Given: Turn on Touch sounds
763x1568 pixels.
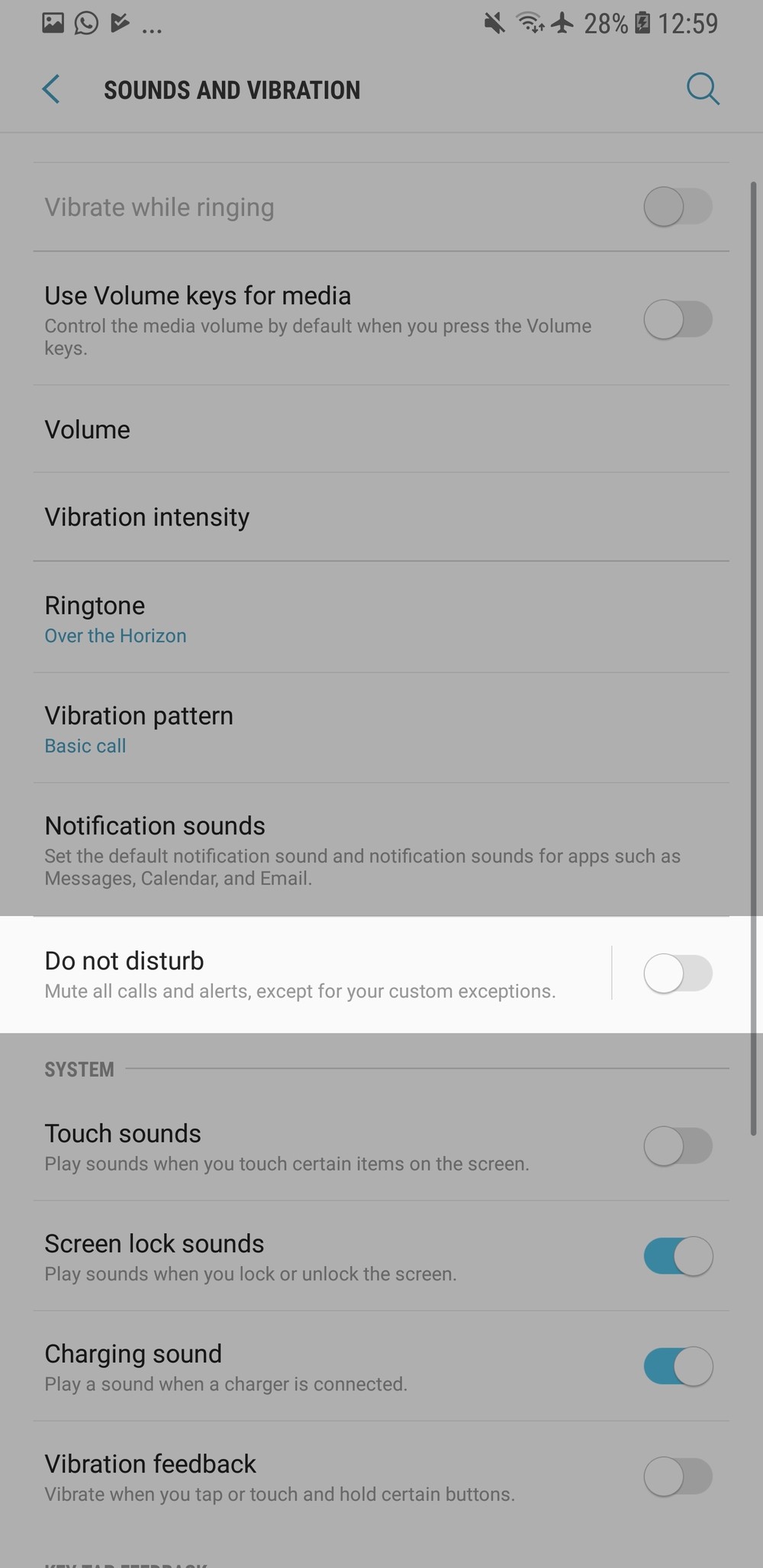Looking at the screenshot, I should (678, 1145).
